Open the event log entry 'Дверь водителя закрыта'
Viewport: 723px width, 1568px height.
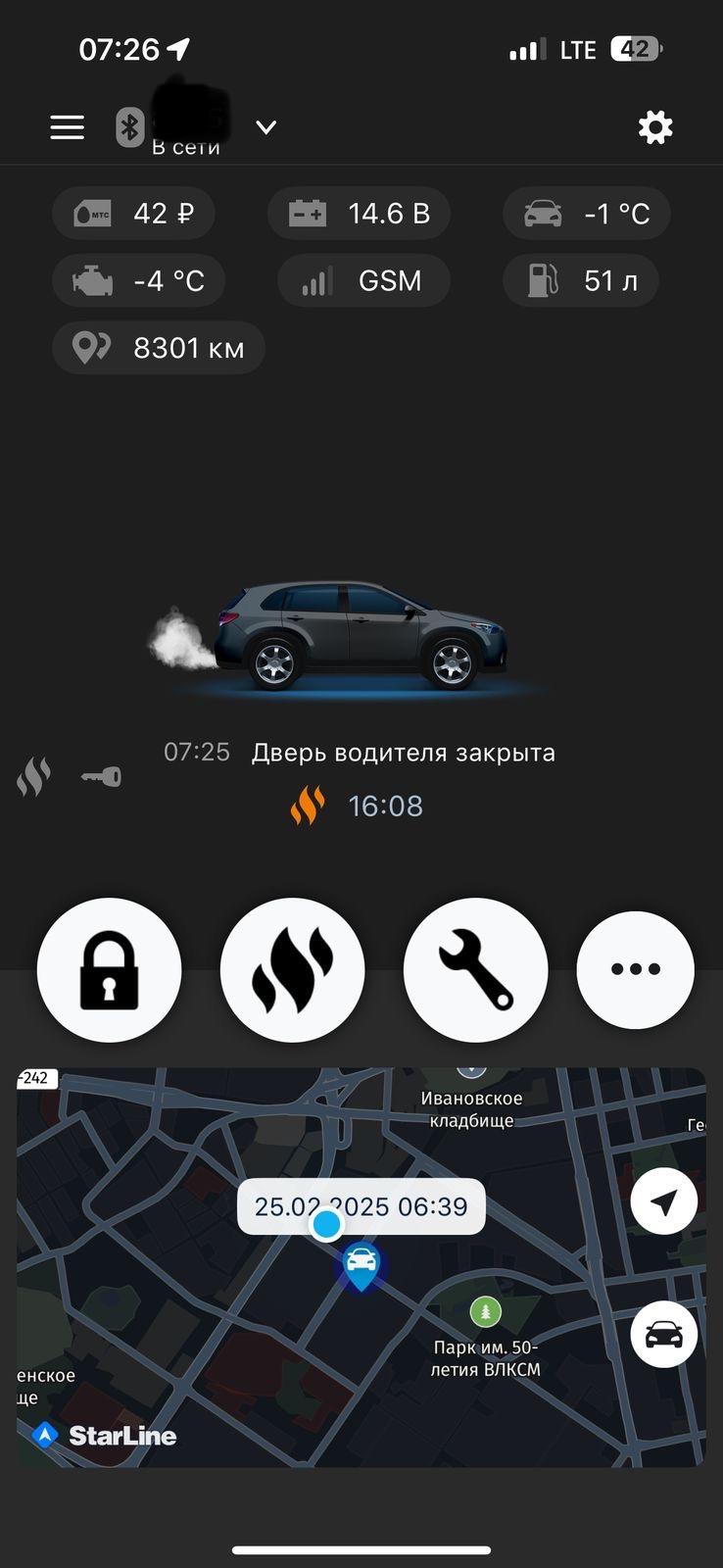point(360,753)
